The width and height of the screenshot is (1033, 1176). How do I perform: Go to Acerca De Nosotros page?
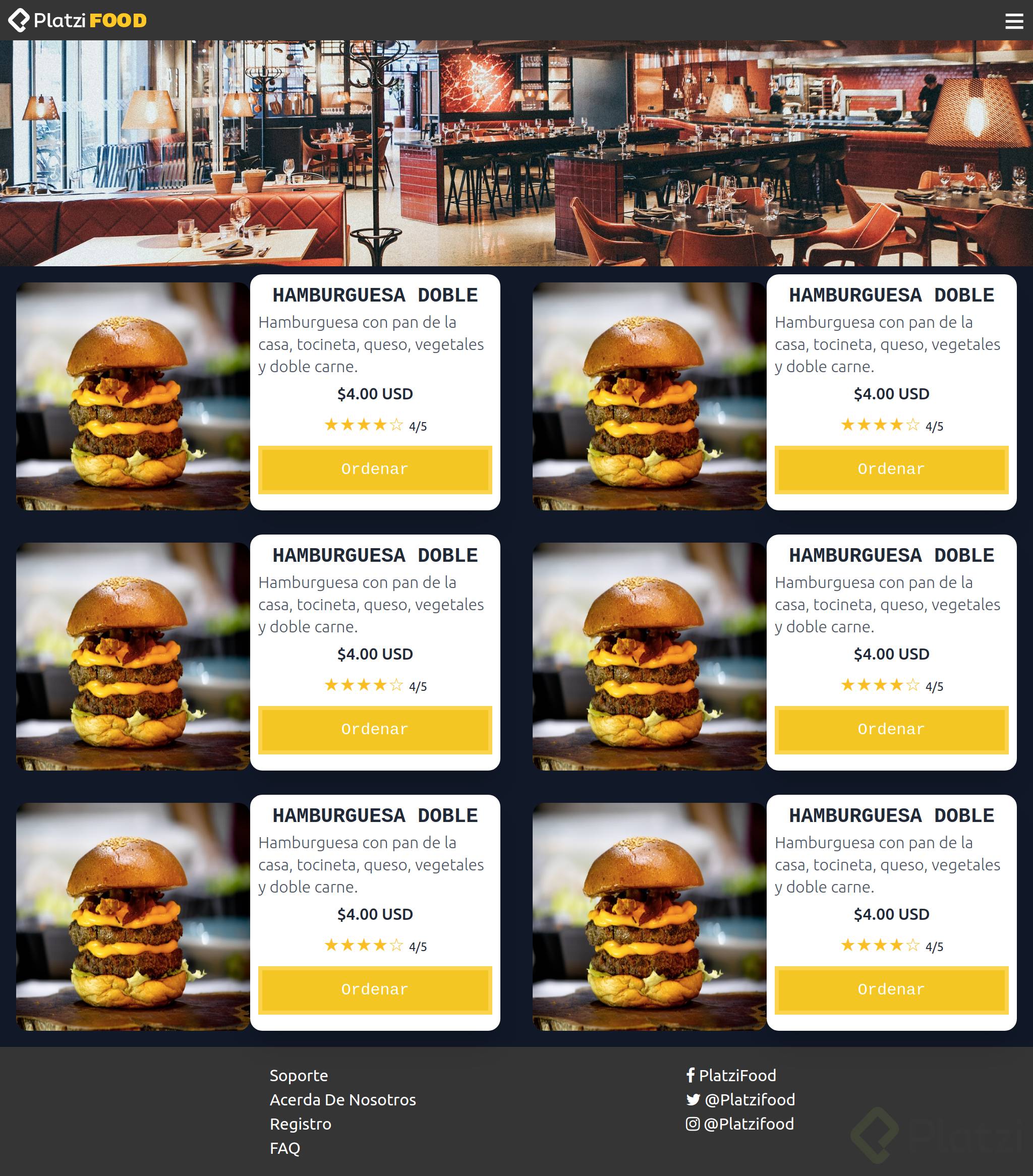tap(342, 1099)
